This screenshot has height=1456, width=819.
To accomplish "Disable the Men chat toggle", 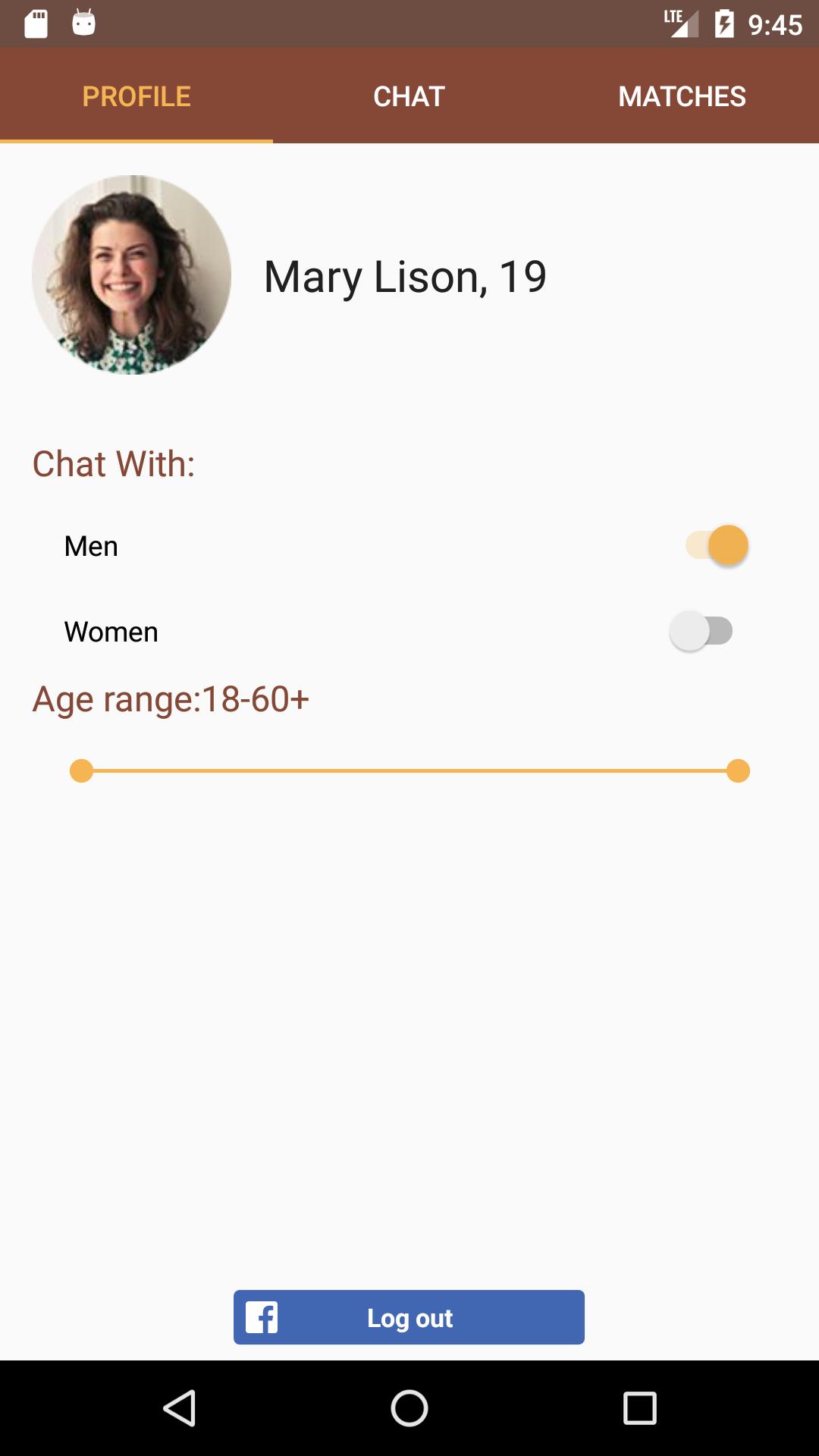I will (x=716, y=544).
